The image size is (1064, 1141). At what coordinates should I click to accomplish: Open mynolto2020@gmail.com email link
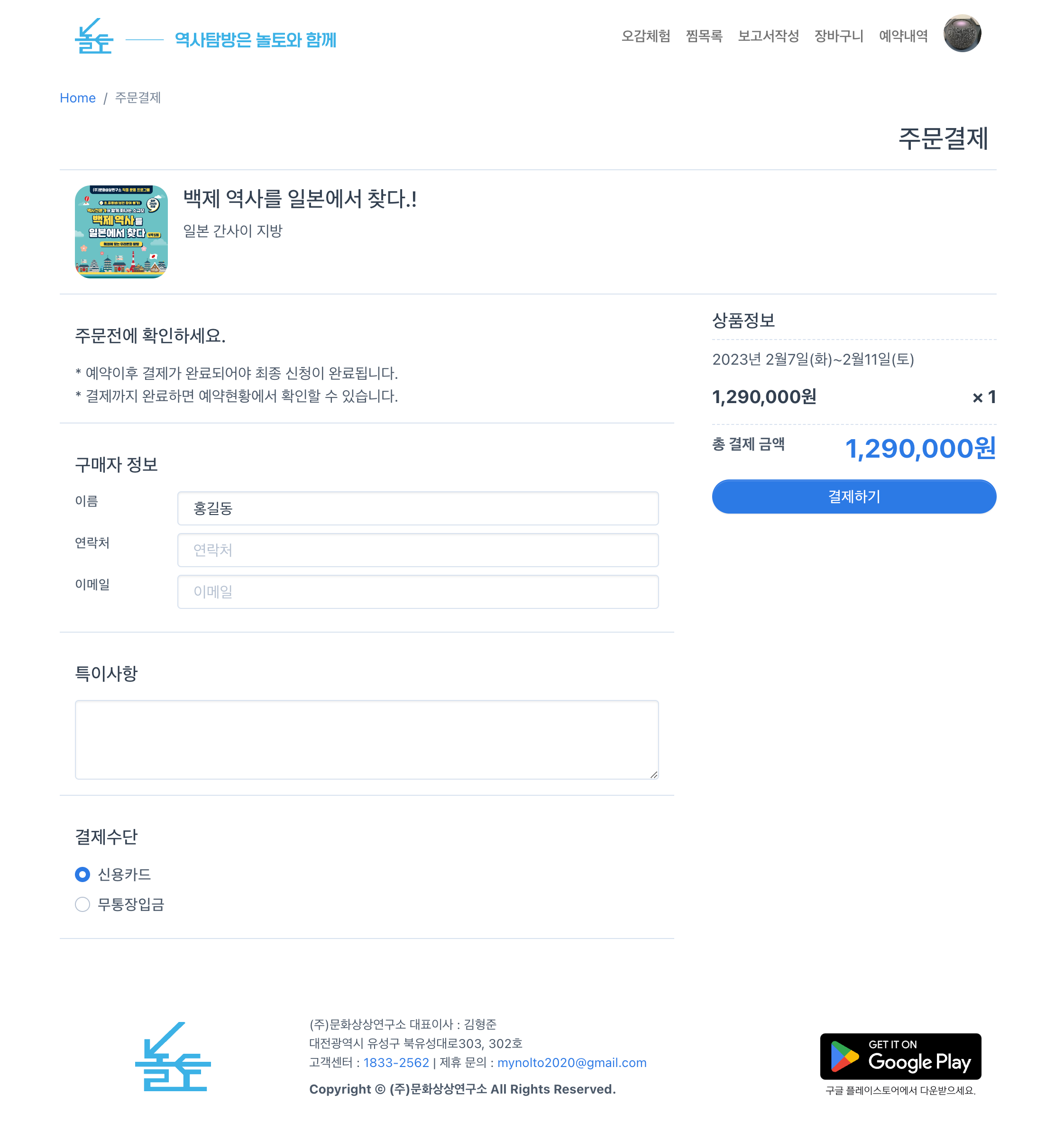(x=572, y=1062)
